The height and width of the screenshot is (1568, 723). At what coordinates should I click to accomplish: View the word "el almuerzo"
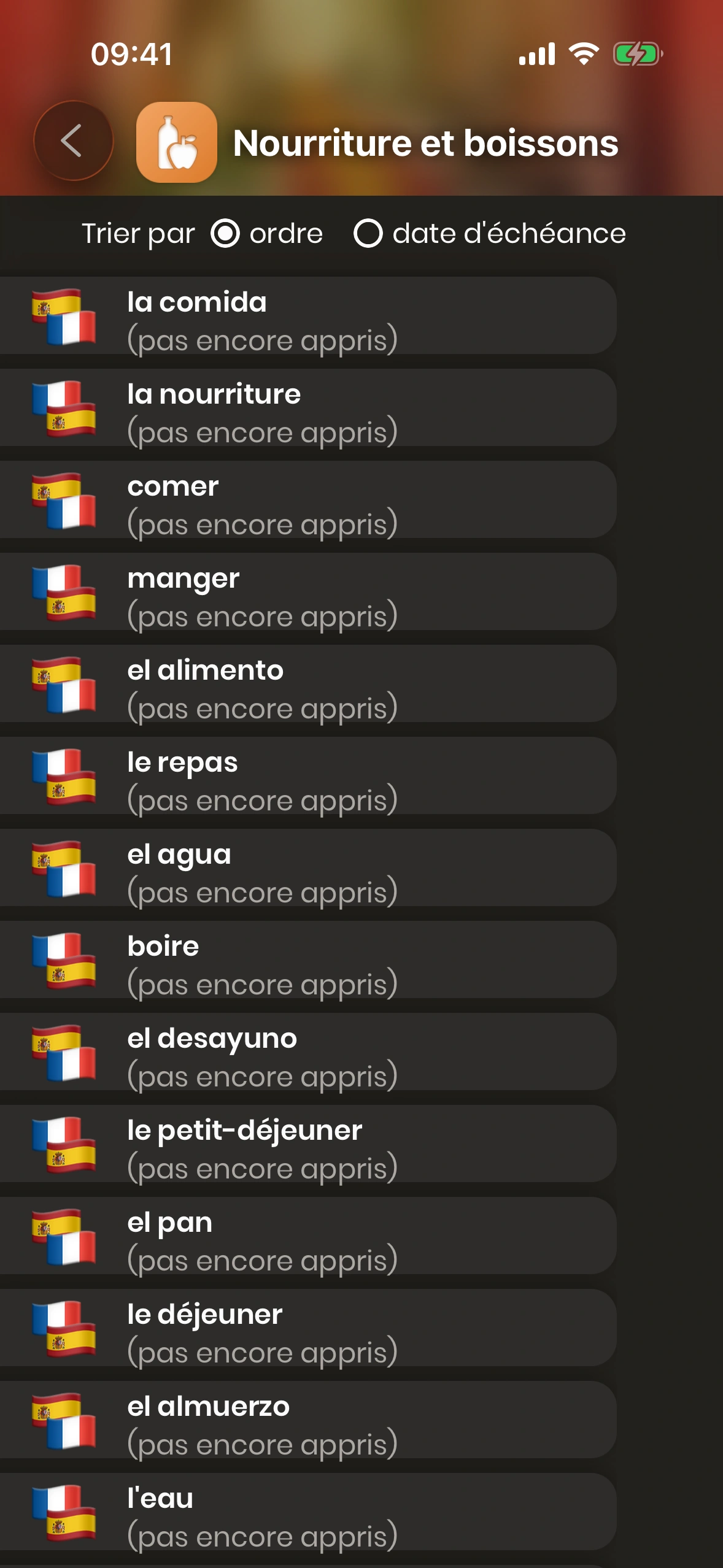tap(307, 1420)
